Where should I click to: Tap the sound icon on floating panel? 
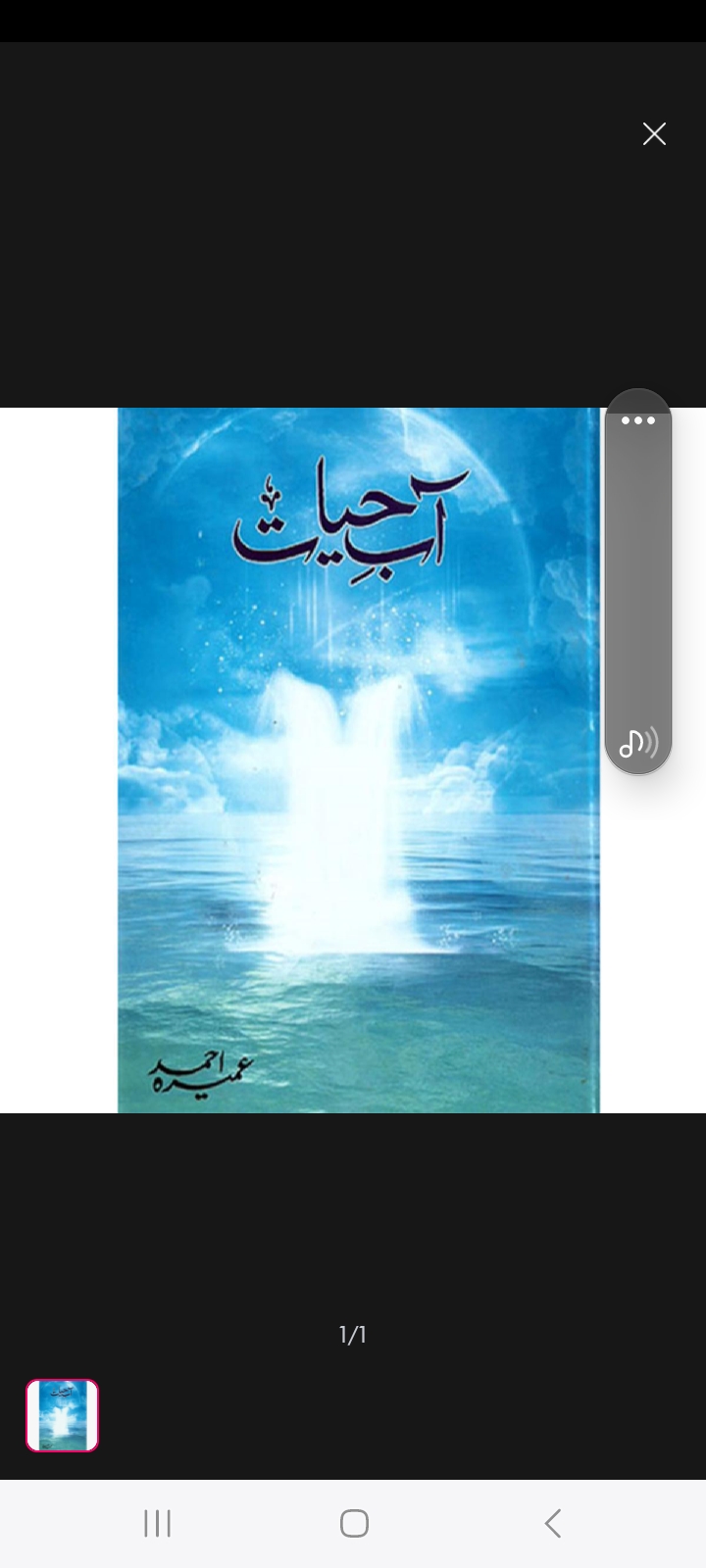tap(638, 743)
